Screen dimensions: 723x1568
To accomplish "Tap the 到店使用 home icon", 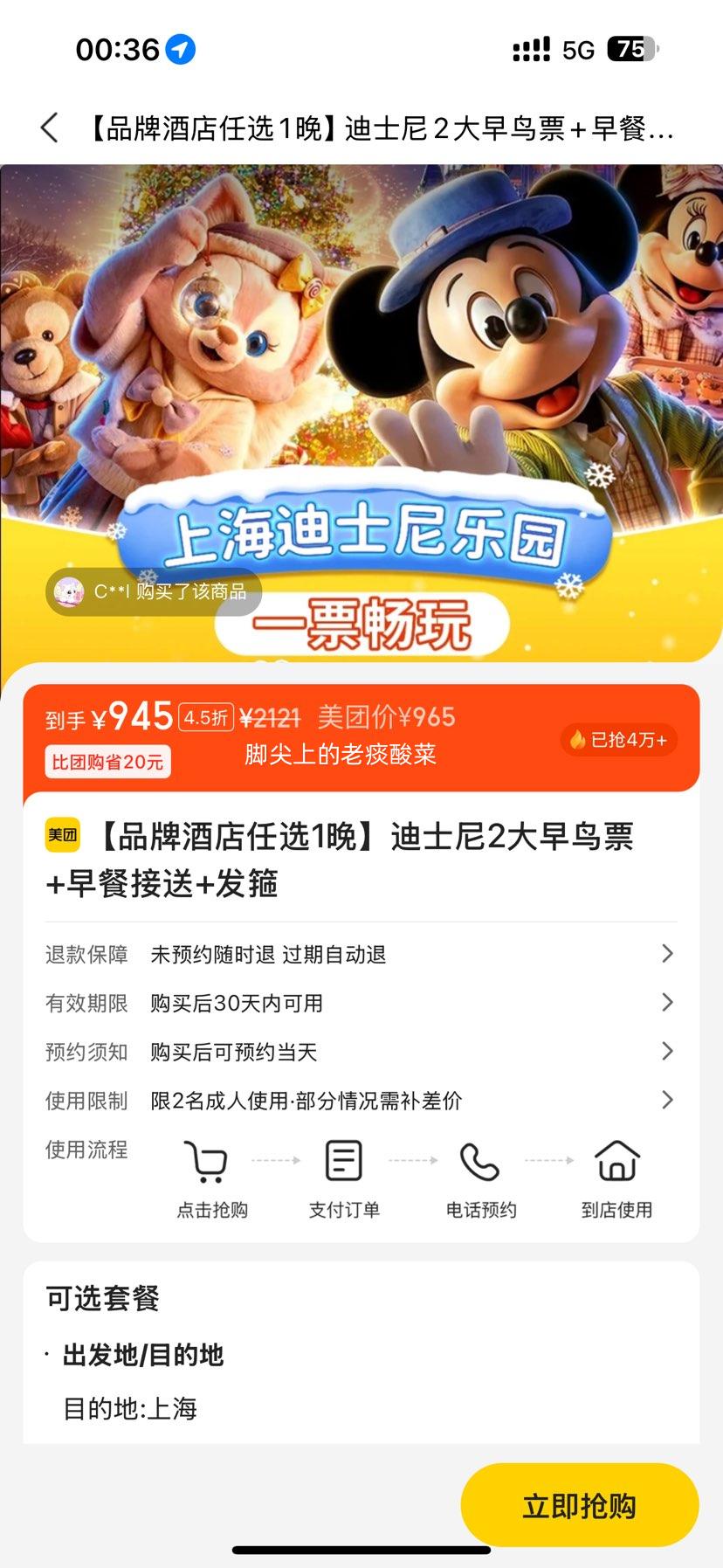I will (616, 1162).
